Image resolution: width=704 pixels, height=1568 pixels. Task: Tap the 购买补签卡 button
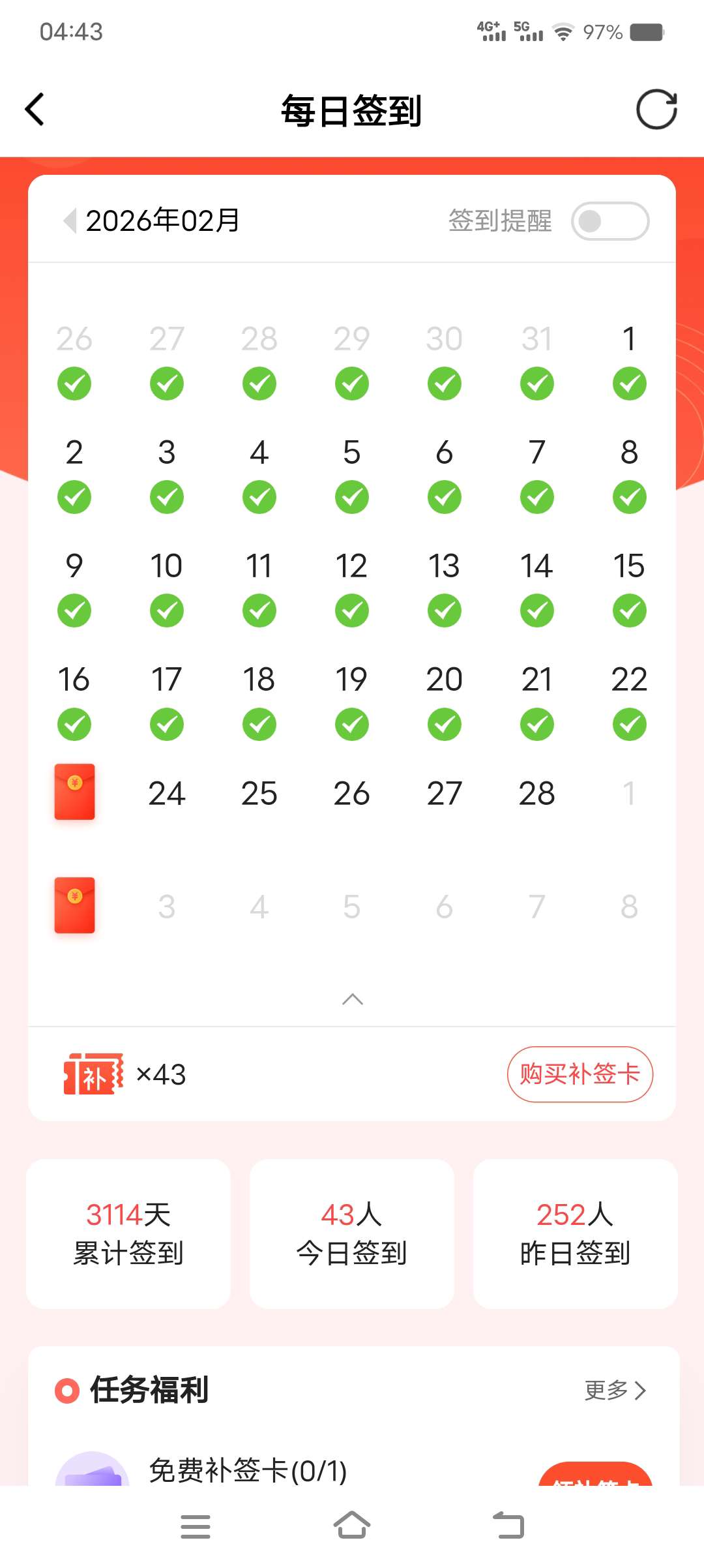pyautogui.click(x=579, y=1074)
